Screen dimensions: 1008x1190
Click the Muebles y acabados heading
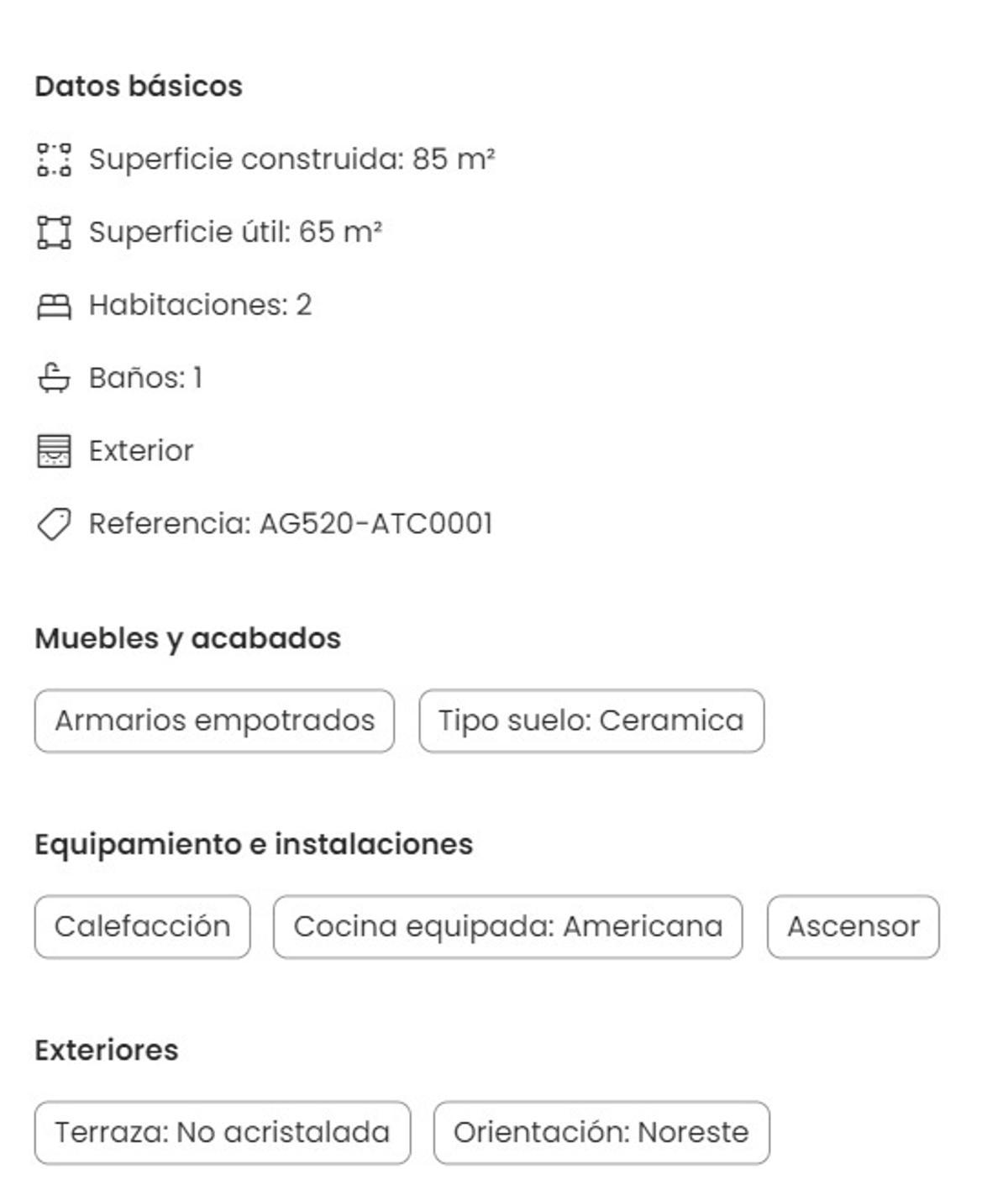[187, 637]
